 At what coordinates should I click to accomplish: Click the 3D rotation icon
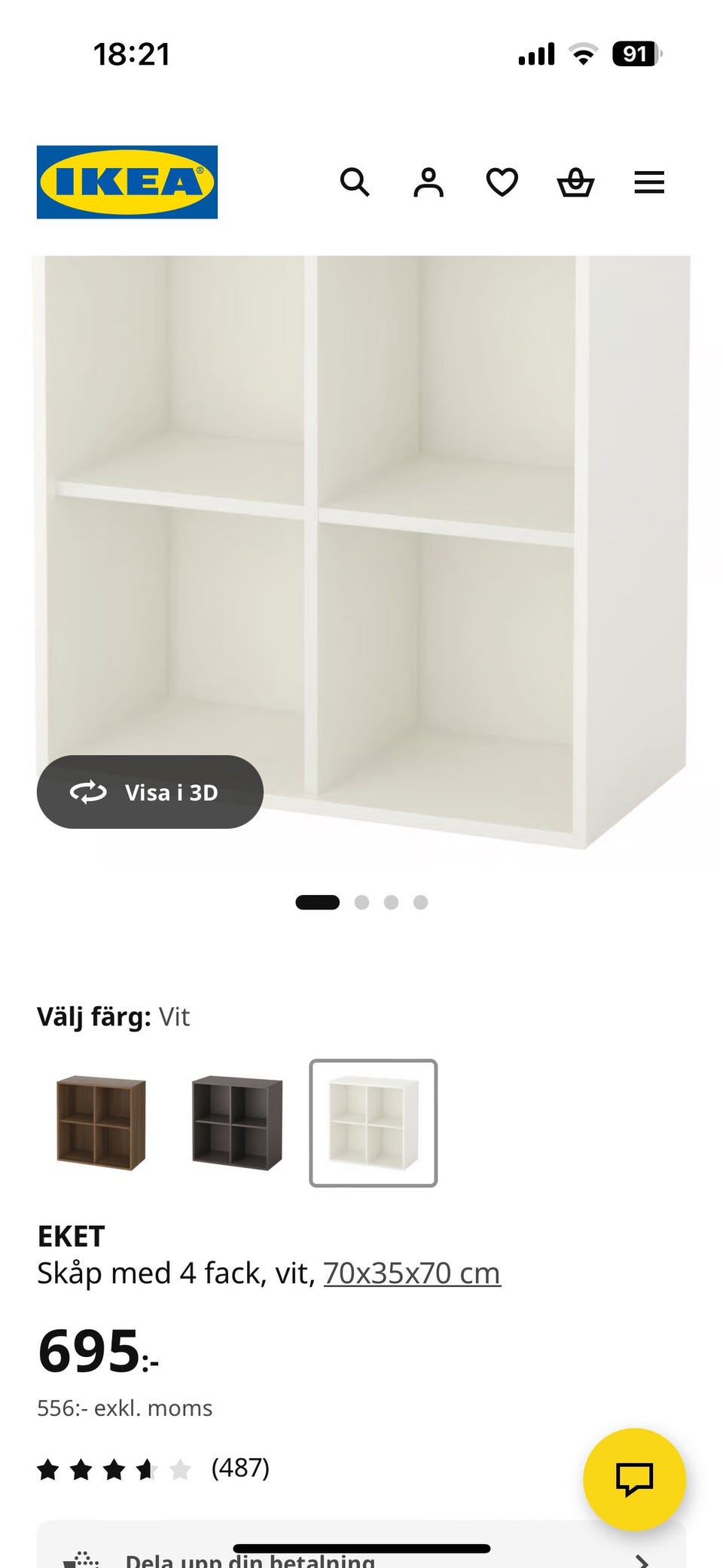(87, 793)
